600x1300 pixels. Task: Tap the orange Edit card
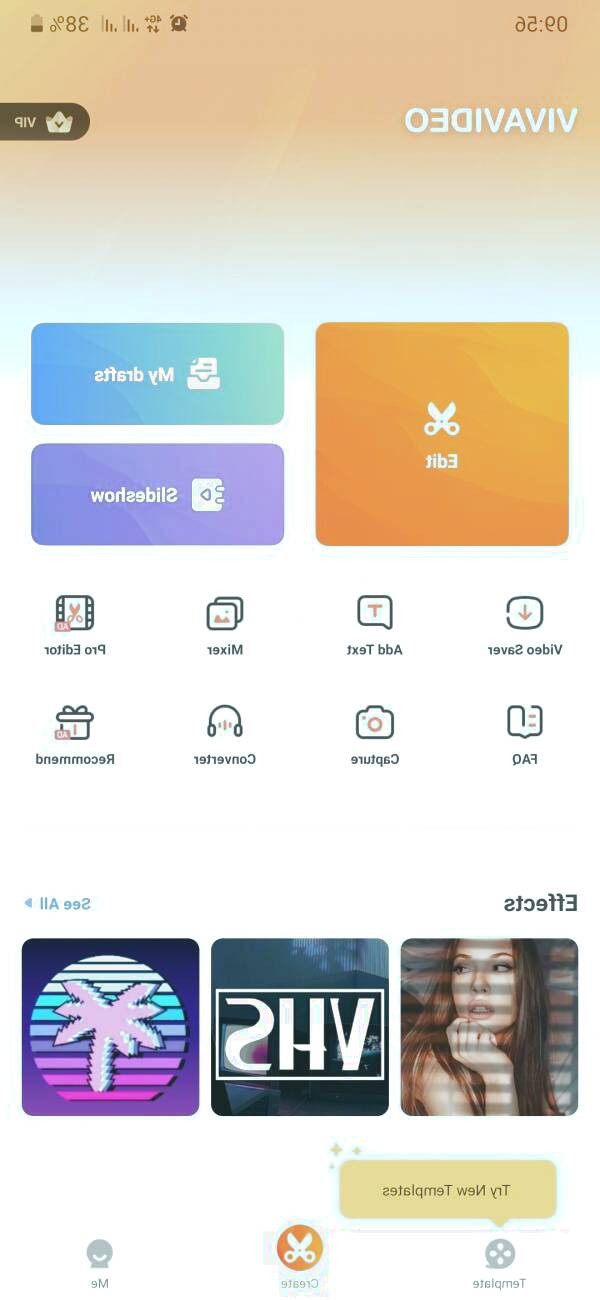coord(442,434)
